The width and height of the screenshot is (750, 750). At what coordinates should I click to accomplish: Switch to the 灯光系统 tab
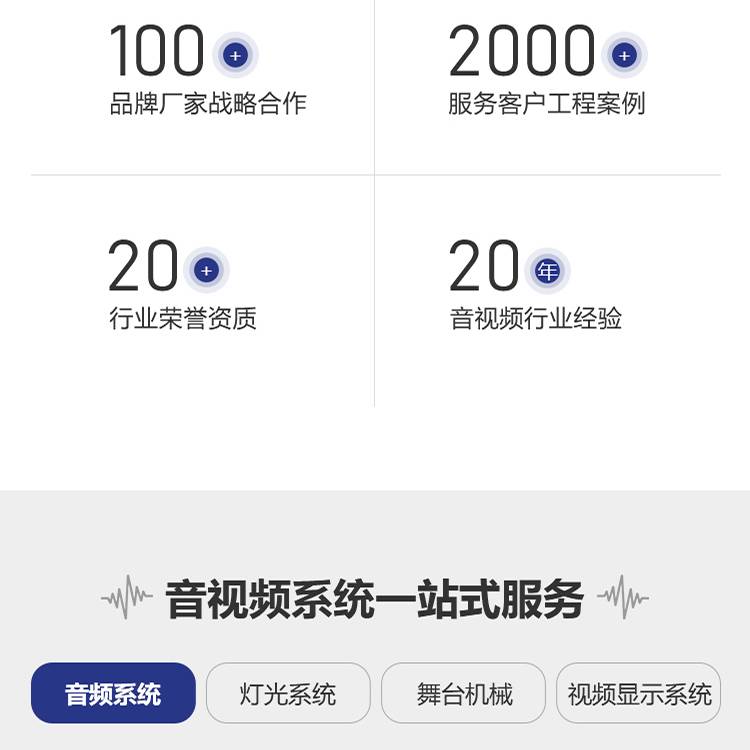288,693
